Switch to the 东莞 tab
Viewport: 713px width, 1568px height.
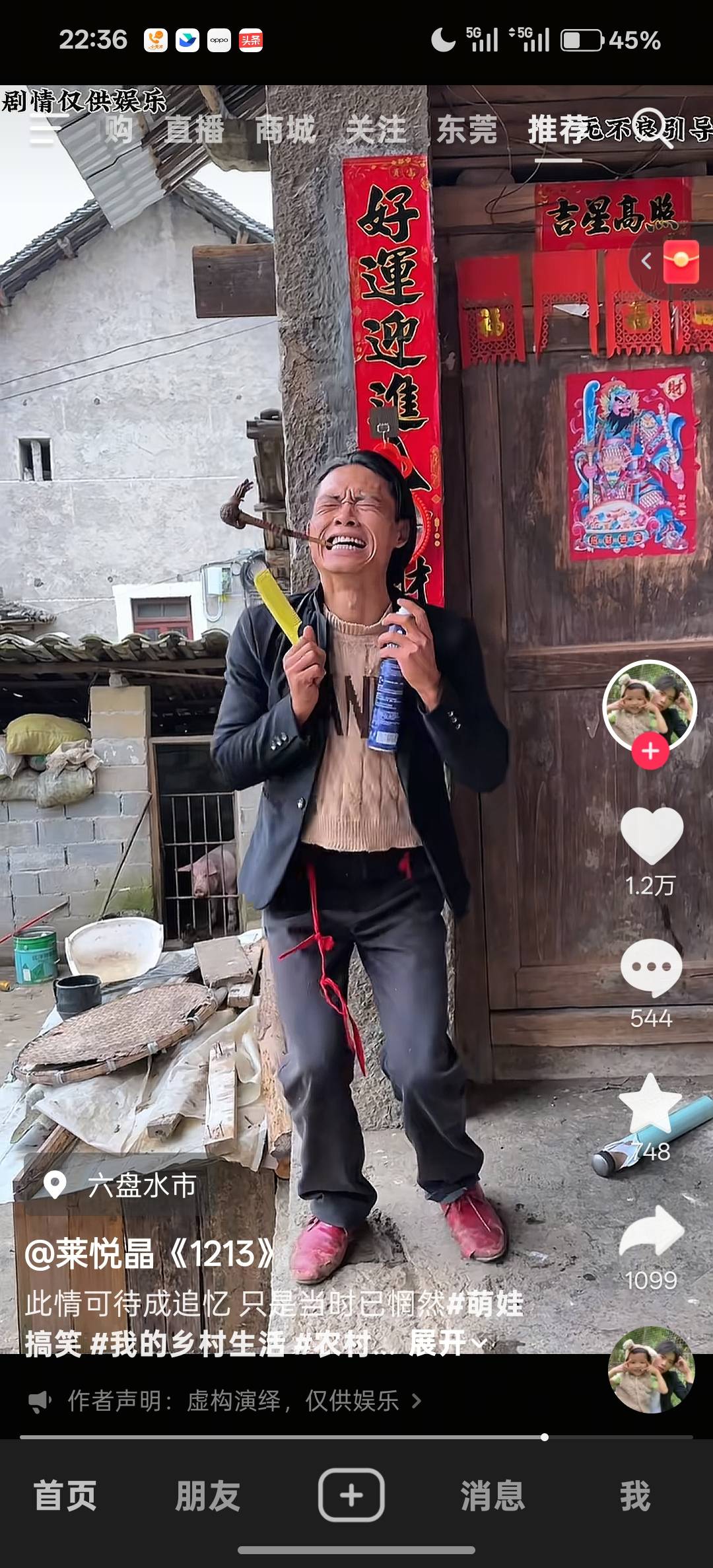coord(467,129)
